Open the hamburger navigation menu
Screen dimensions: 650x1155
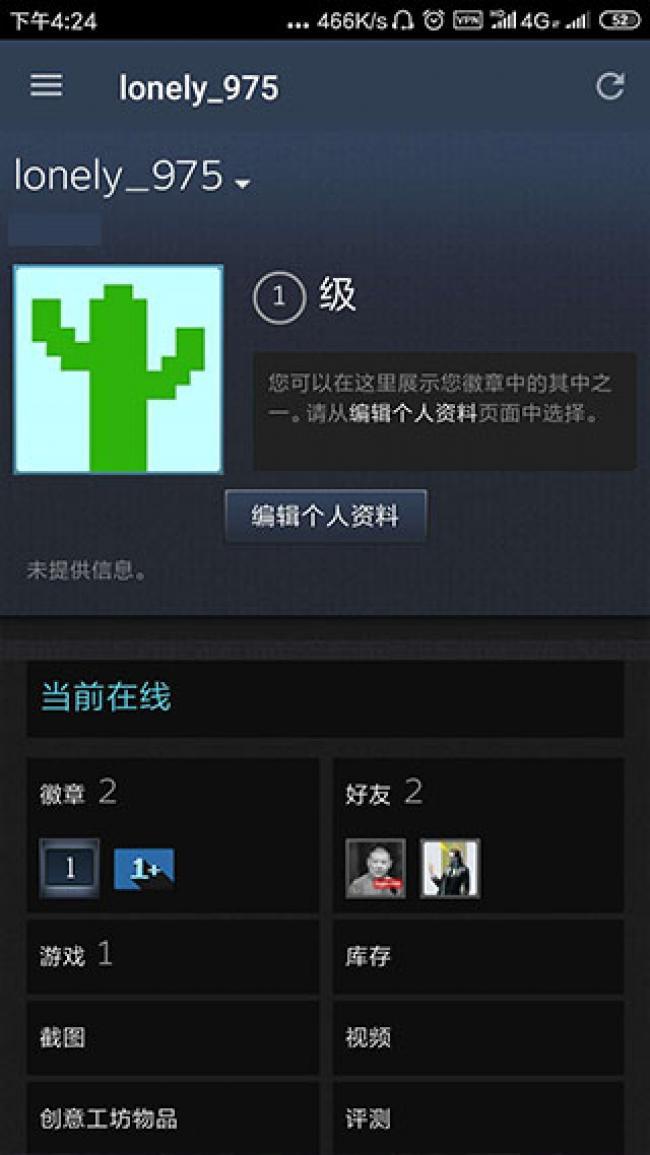46,87
